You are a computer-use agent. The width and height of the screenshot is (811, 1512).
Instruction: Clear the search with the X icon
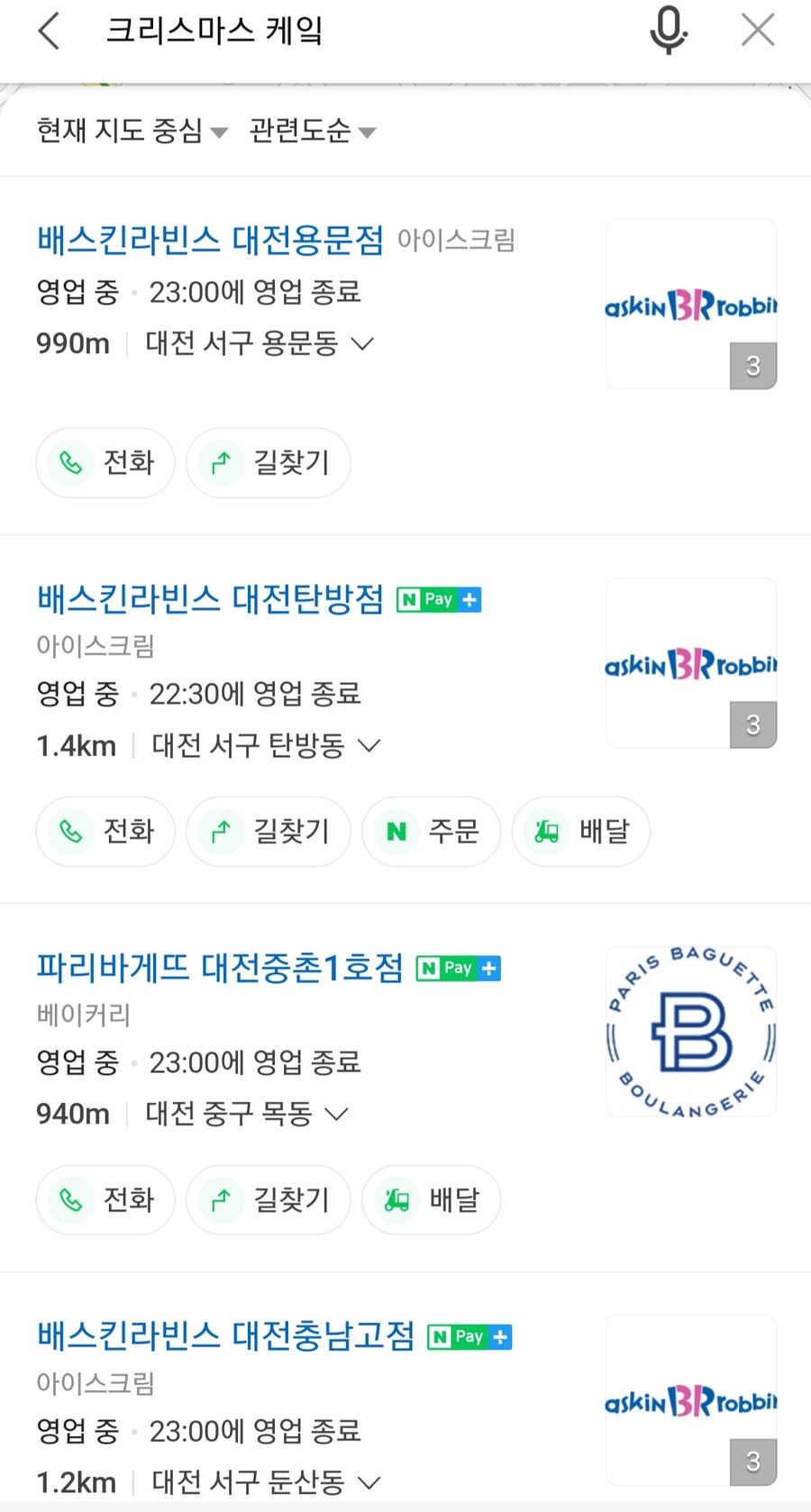757,31
